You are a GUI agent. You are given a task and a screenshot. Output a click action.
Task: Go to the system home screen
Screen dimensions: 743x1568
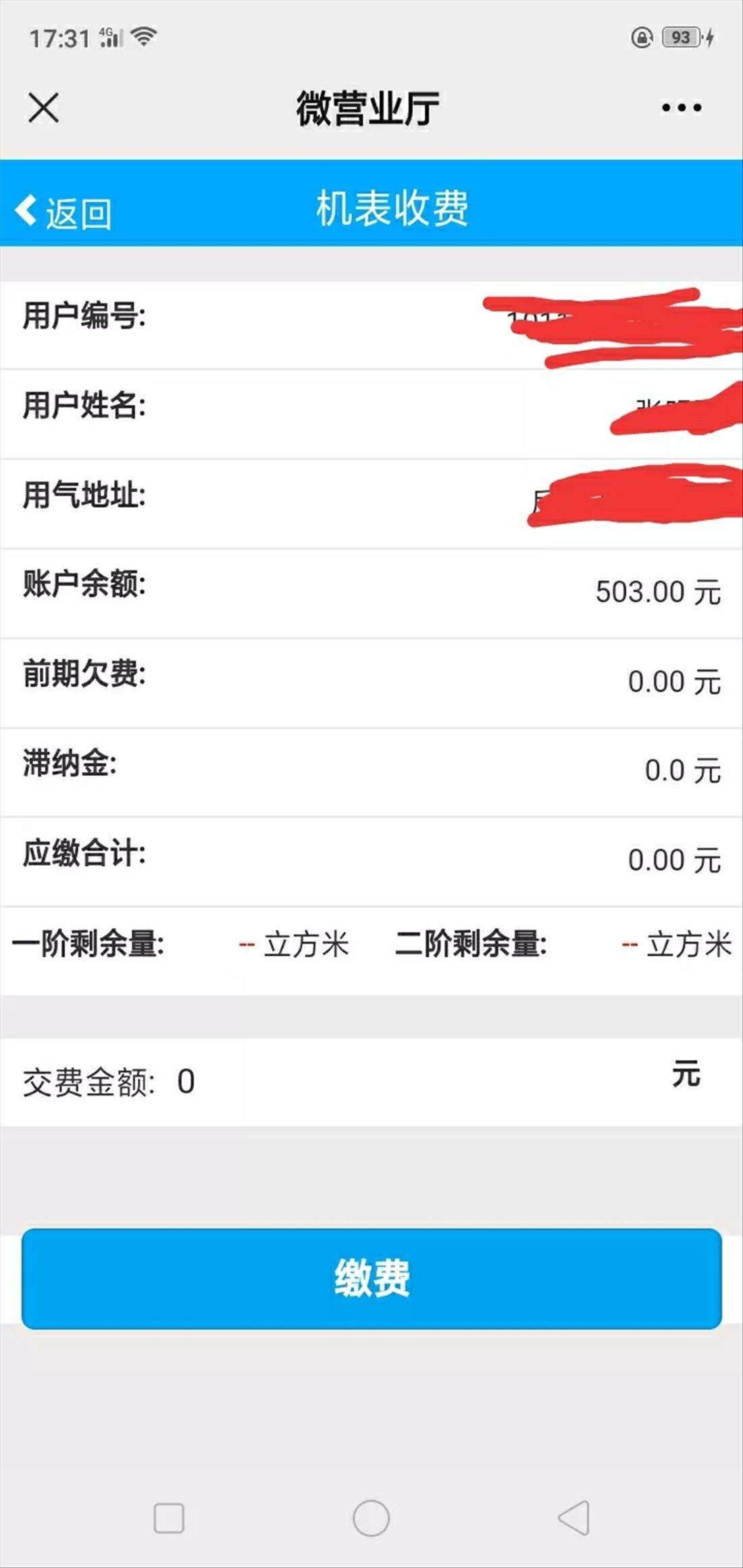tap(371, 1518)
